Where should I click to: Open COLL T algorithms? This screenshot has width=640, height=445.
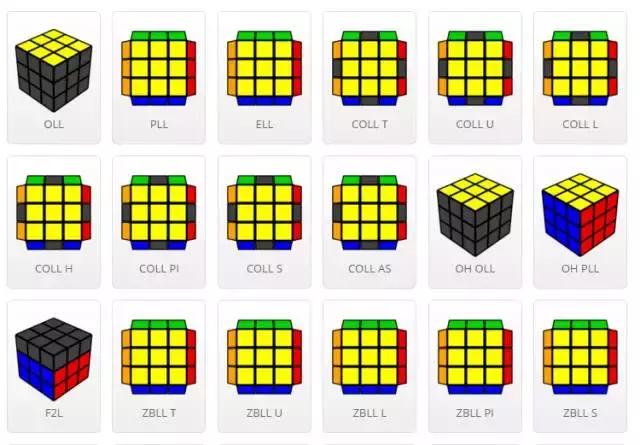point(369,78)
